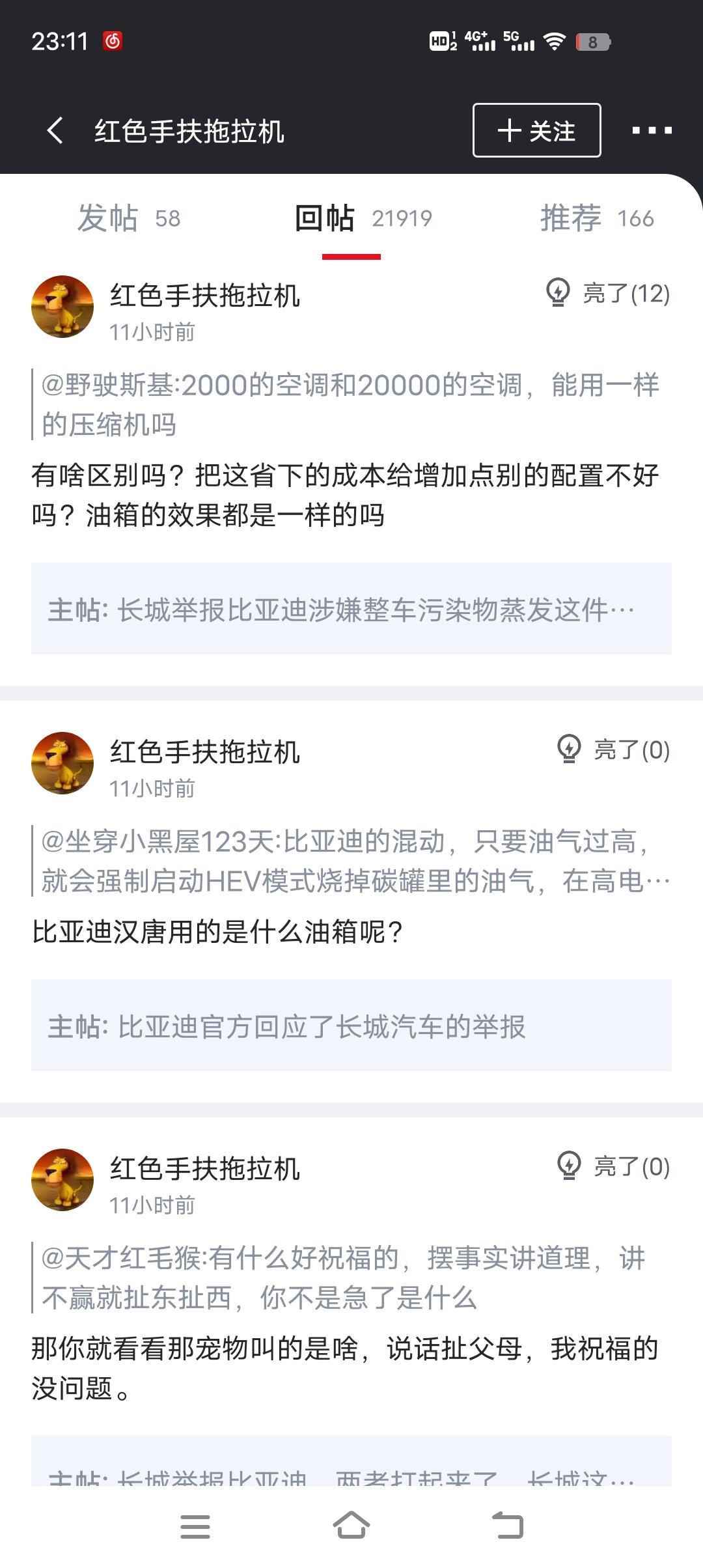Screen dimensions: 703x1568
Task: Open the reply 有啥区别吗？把这省下的成本
Action: pyautogui.click(x=345, y=495)
